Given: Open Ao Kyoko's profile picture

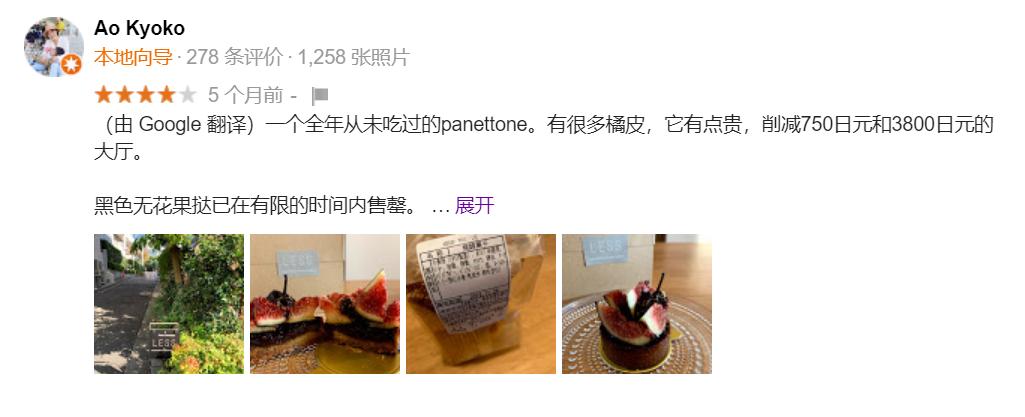Looking at the screenshot, I should pos(54,46).
